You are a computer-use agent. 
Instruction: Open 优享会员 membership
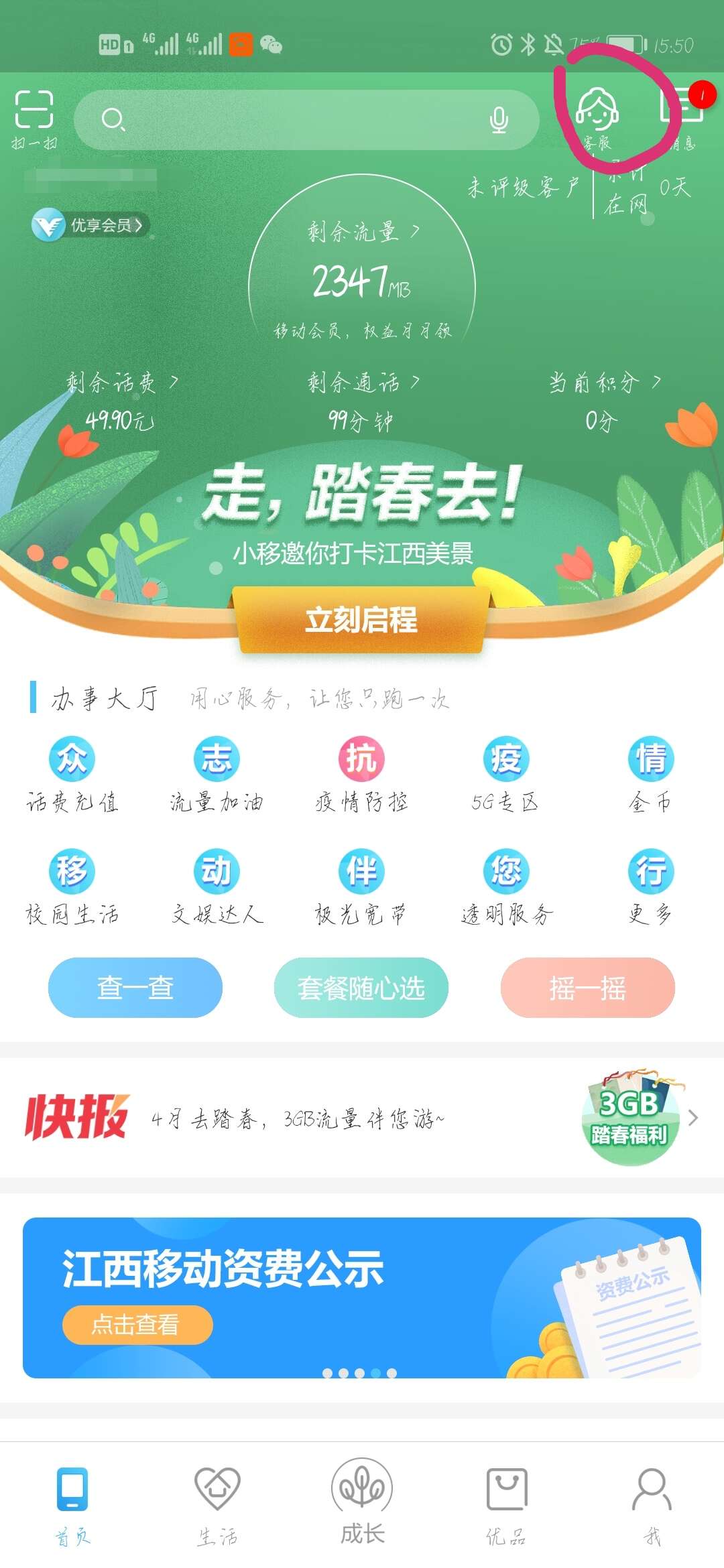91,225
